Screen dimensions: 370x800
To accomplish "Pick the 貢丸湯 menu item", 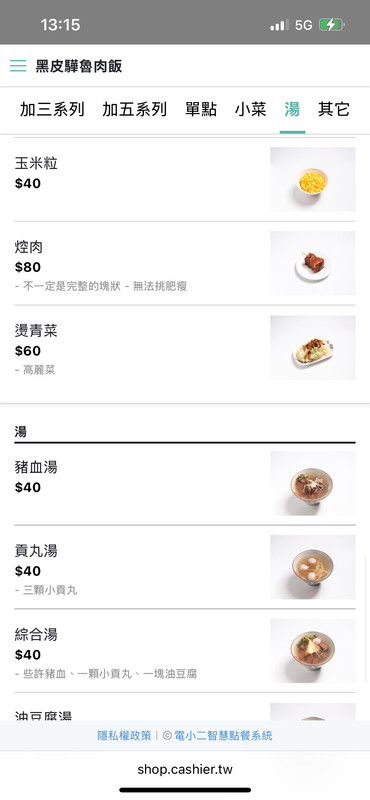I will click(185, 567).
